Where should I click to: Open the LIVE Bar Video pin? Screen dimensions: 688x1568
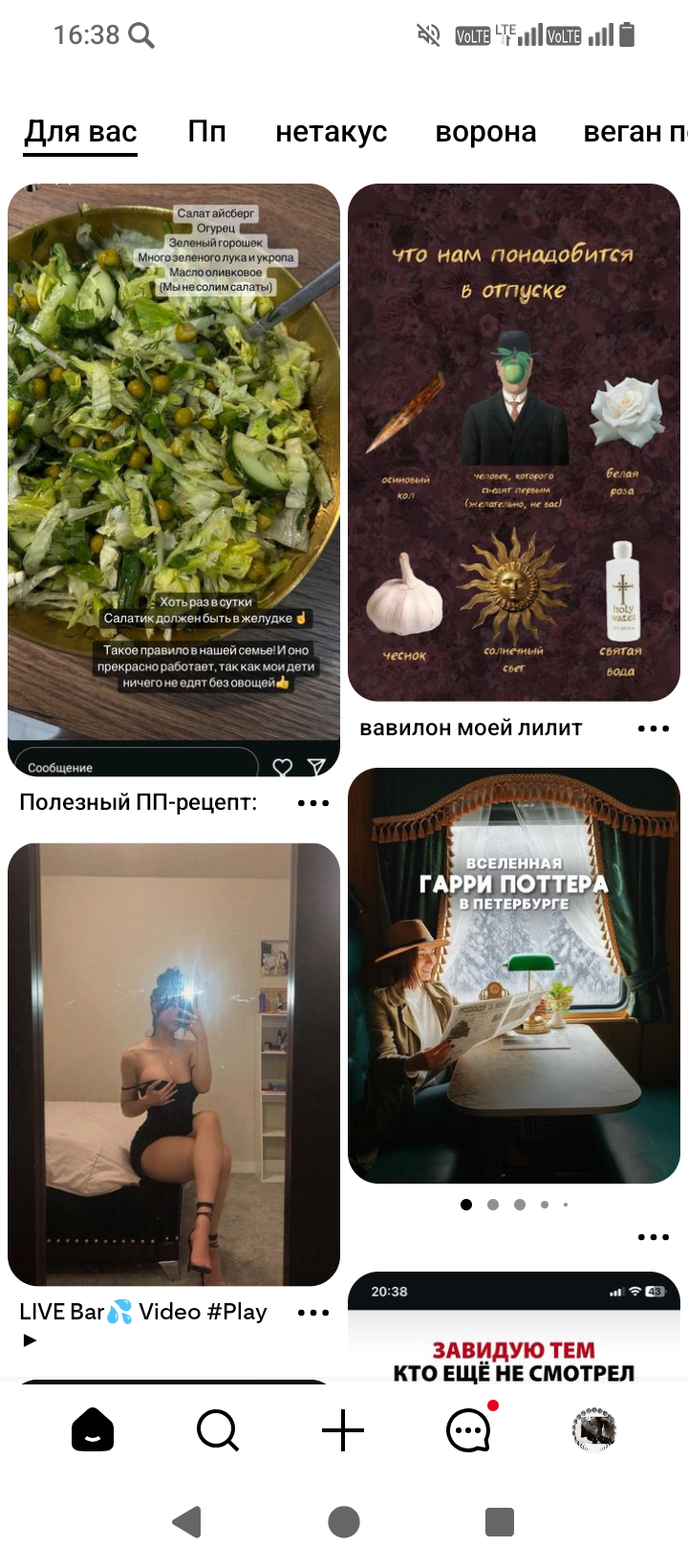(174, 1063)
